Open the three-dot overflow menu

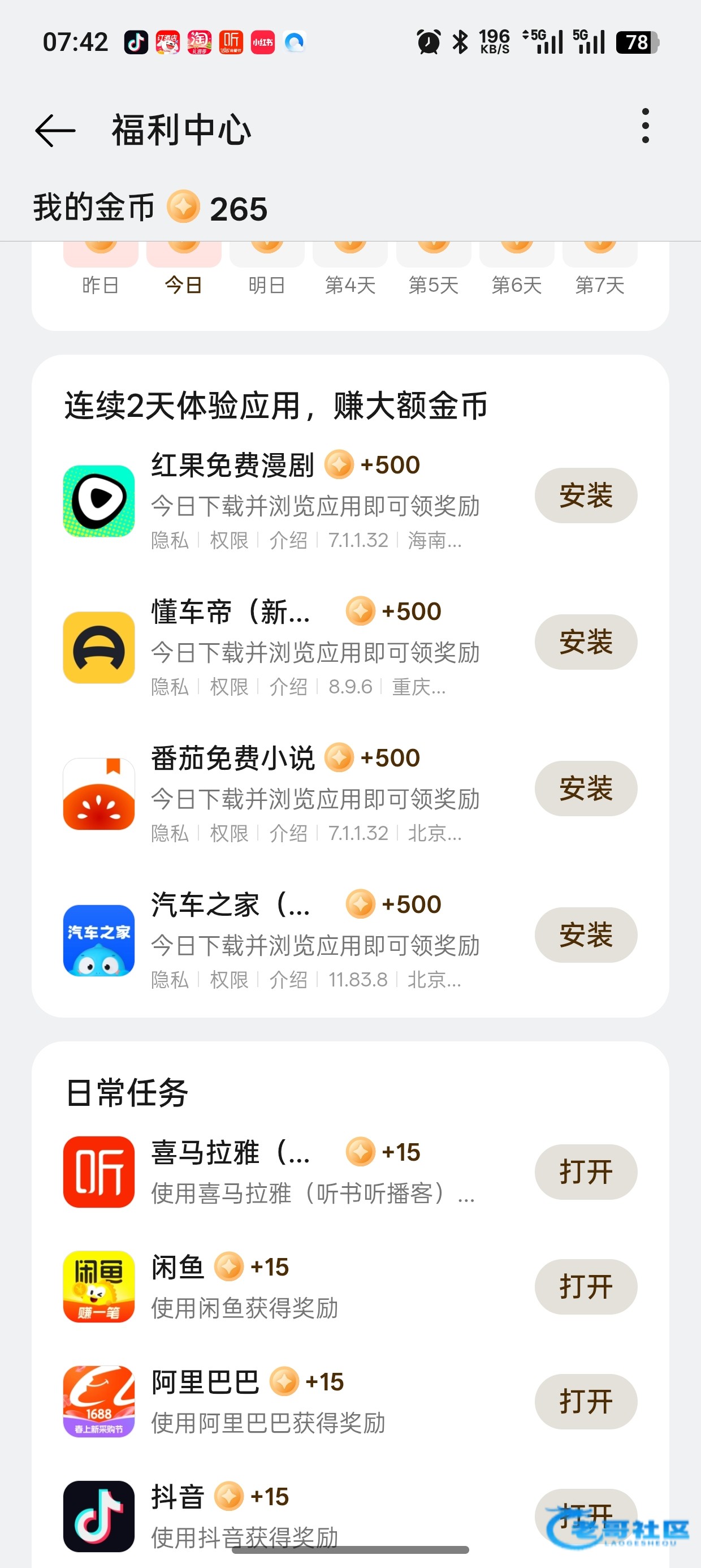tap(645, 126)
